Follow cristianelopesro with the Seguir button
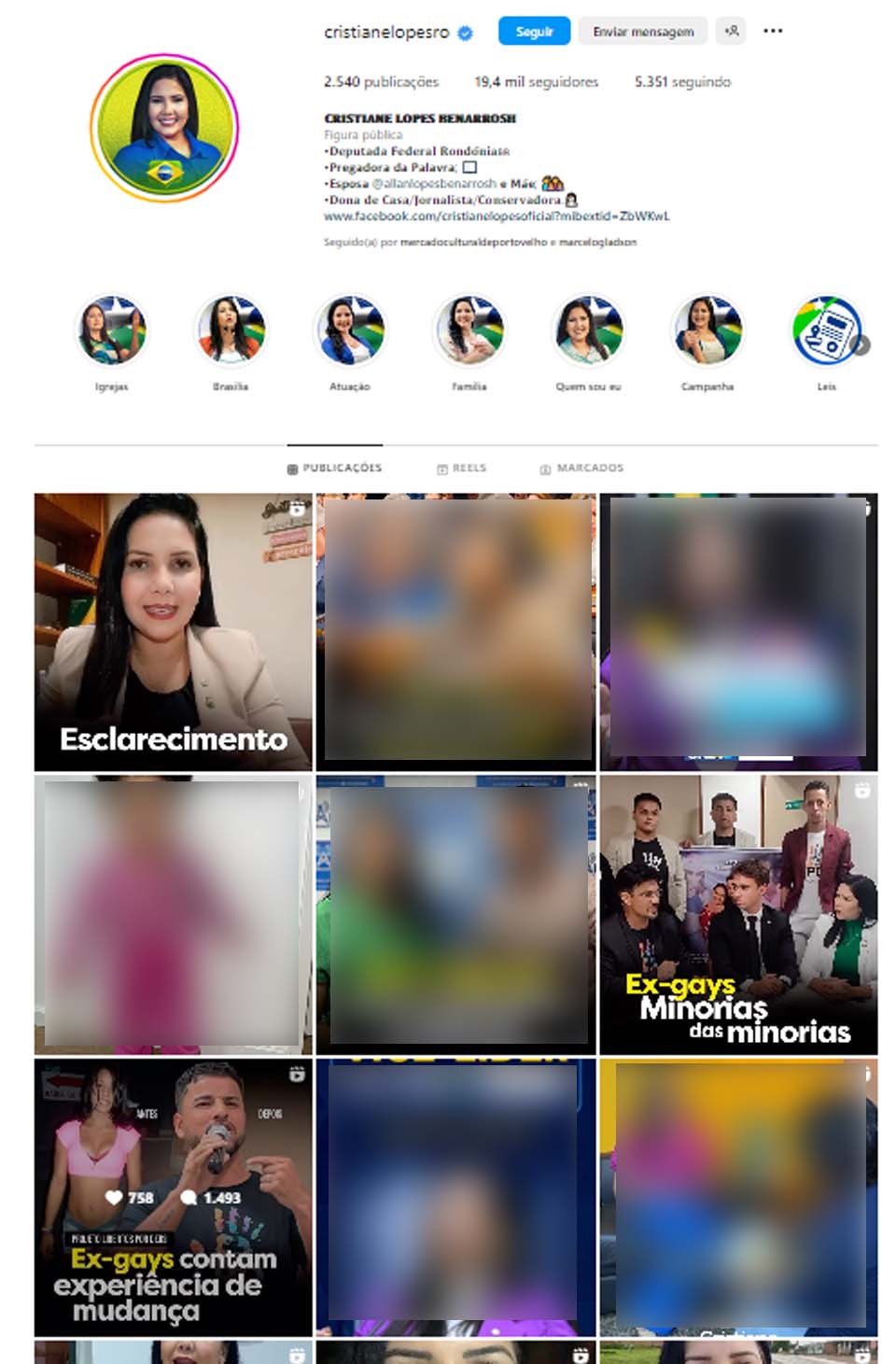Image resolution: width=896 pixels, height=1364 pixels. point(534,32)
